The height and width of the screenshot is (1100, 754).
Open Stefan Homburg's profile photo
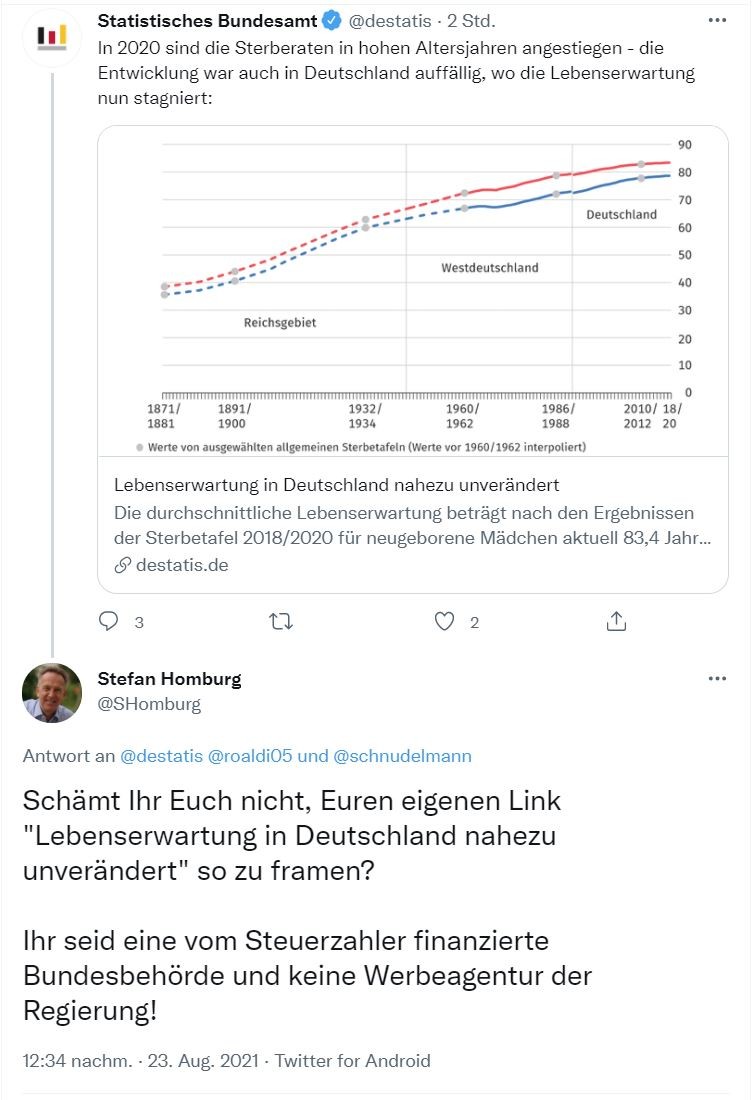[51, 692]
